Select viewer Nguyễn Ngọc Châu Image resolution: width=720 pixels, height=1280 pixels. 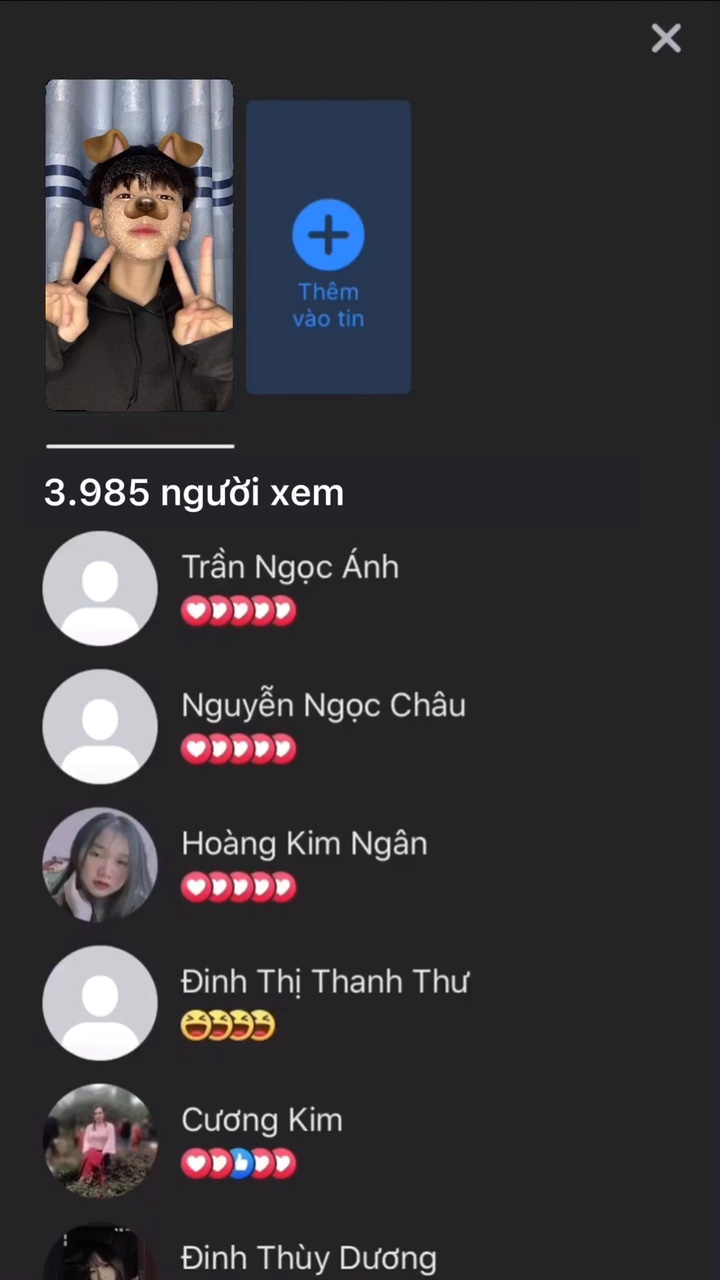pyautogui.click(x=322, y=706)
